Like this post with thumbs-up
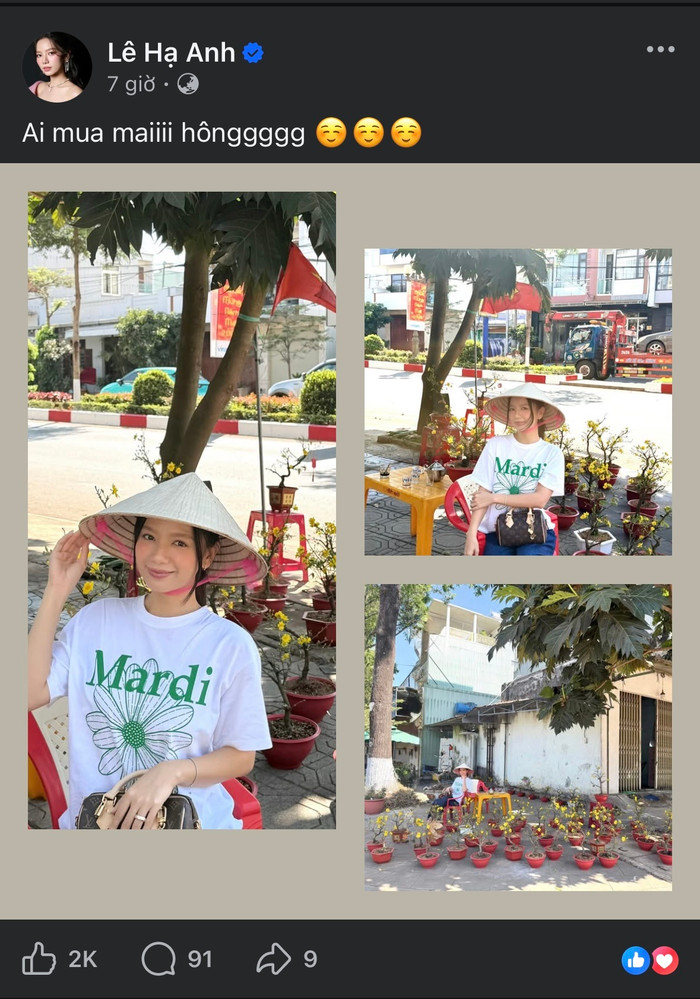This screenshot has height=999, width=700. click(x=39, y=959)
